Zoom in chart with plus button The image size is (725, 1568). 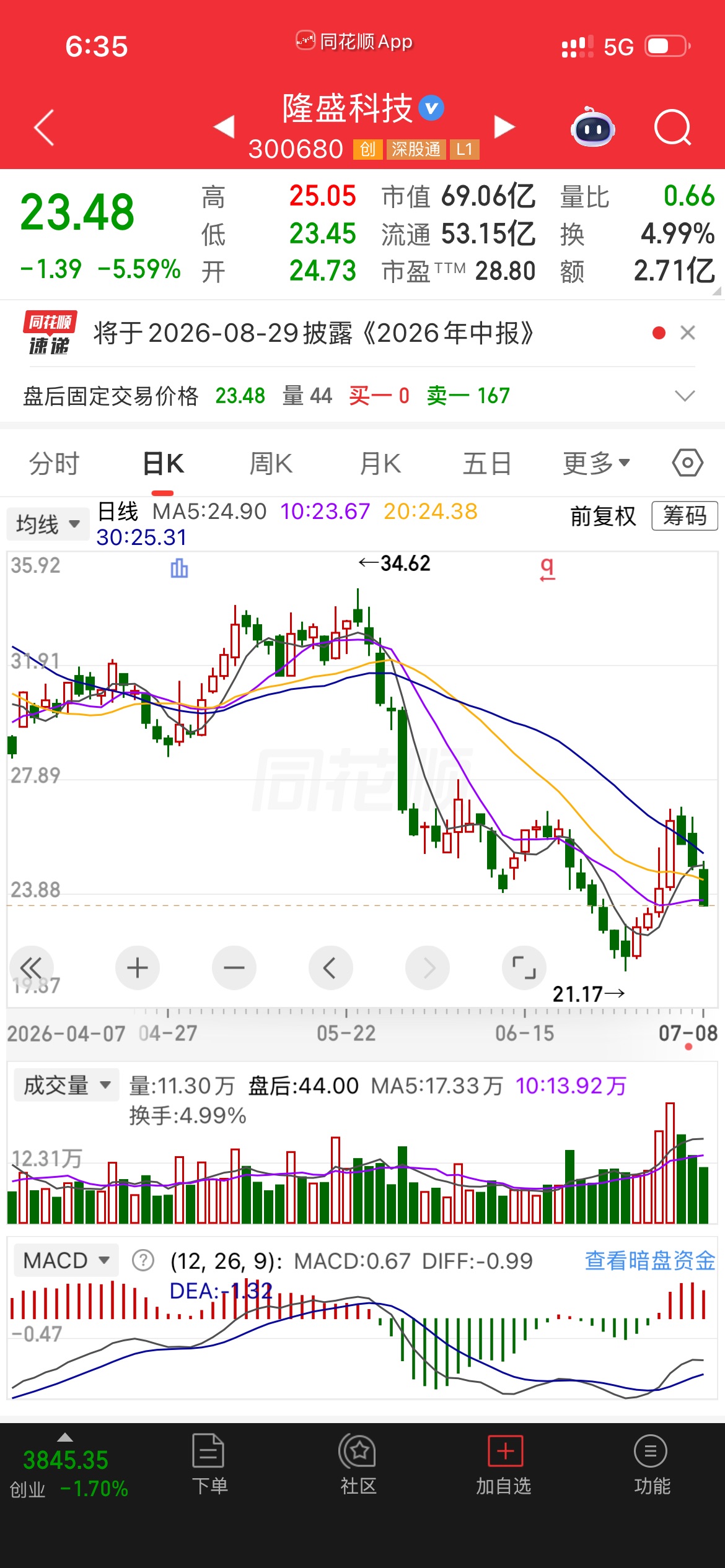point(138,968)
